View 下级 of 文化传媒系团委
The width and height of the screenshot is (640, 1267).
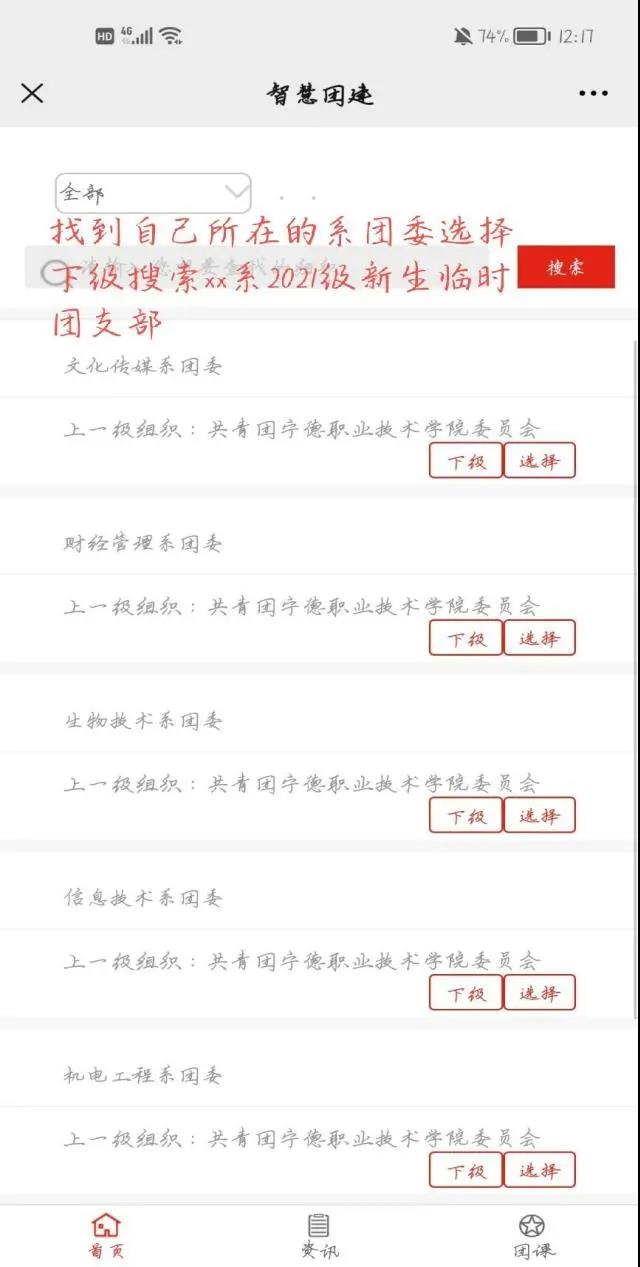[x=466, y=461]
